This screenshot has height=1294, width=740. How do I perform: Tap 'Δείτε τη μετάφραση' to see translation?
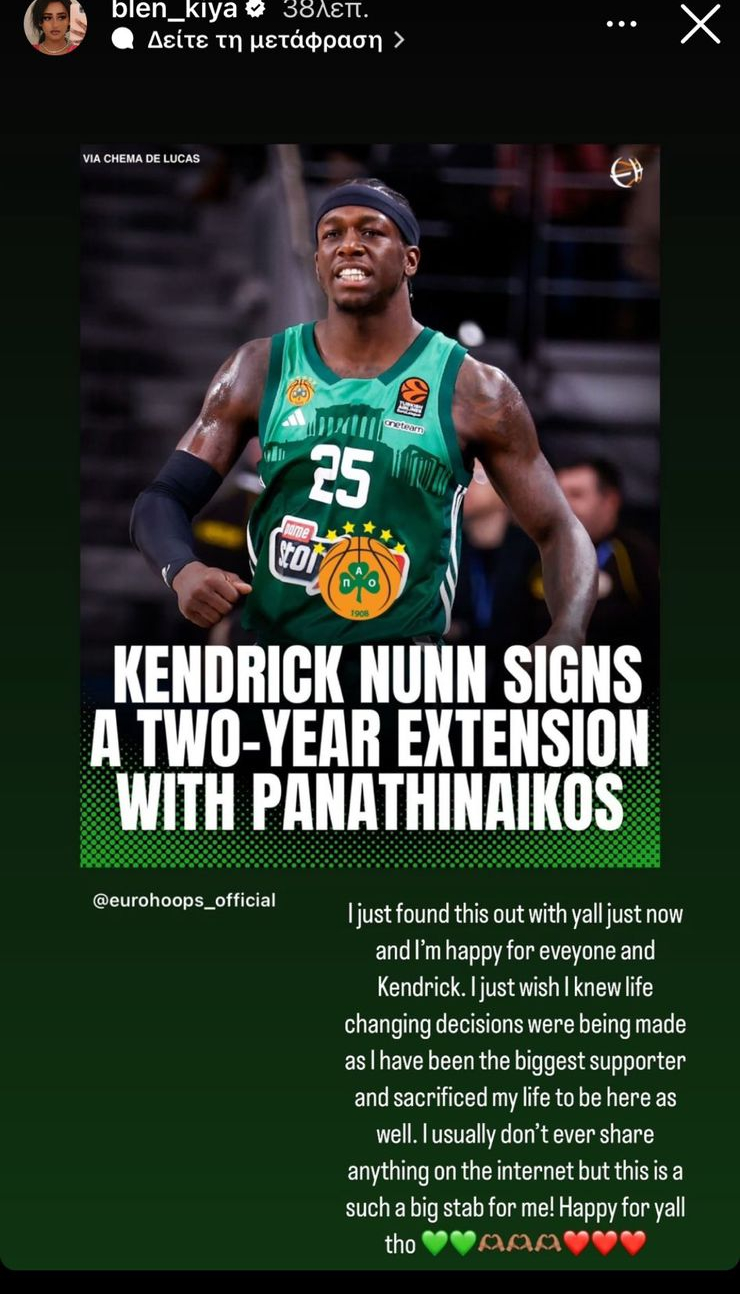click(263, 40)
